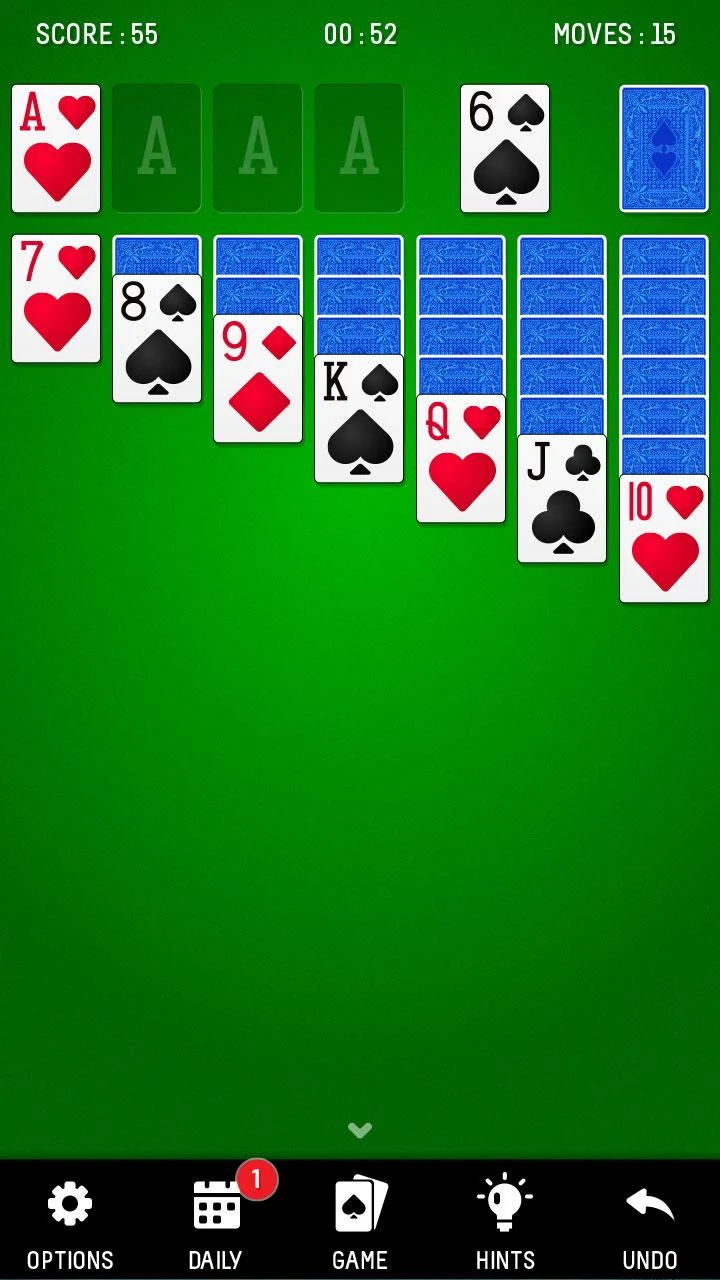Viewport: 720px width, 1280px height.
Task: Tap the 9 of diamonds card
Action: [x=258, y=380]
